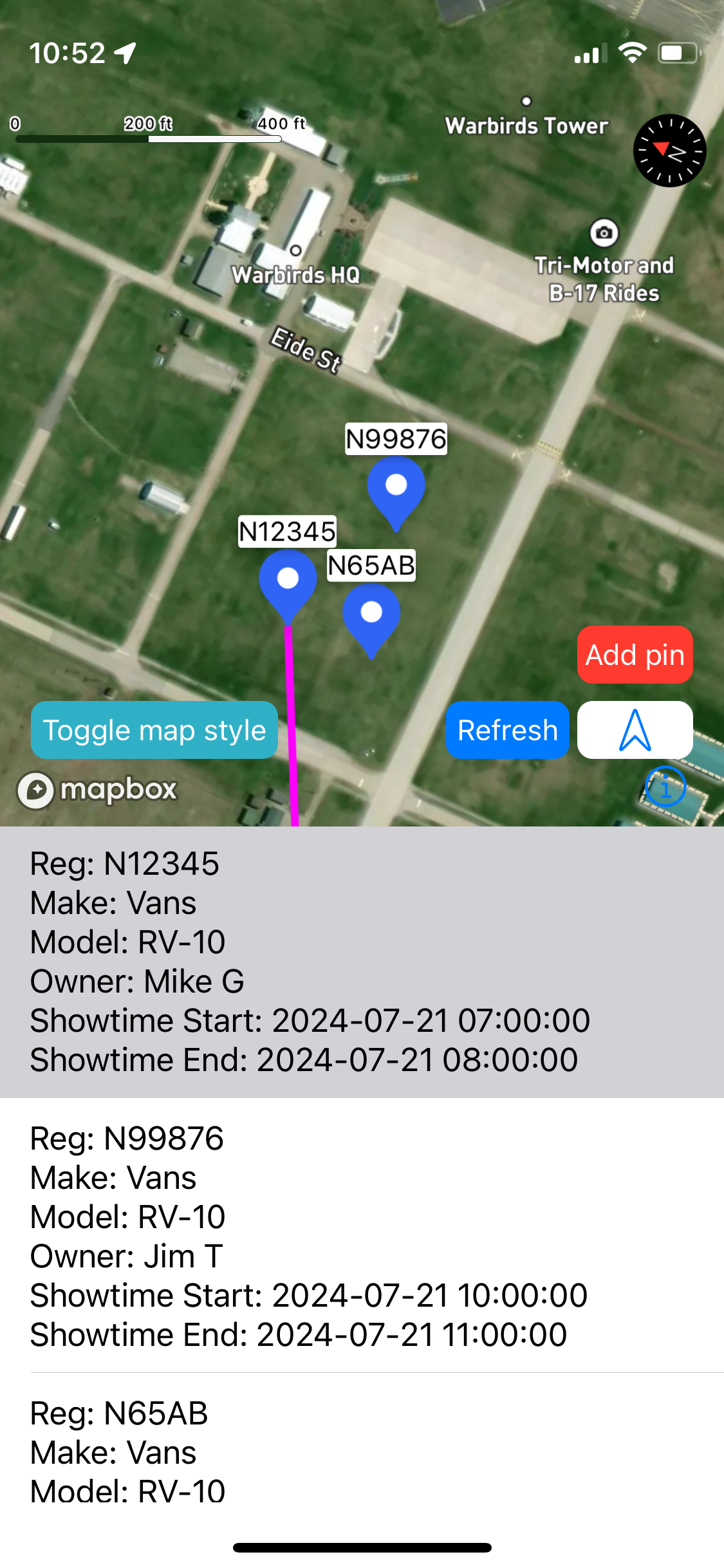This screenshot has height=1568, width=724.
Task: Select the N99876 map pin
Action: tap(396, 487)
